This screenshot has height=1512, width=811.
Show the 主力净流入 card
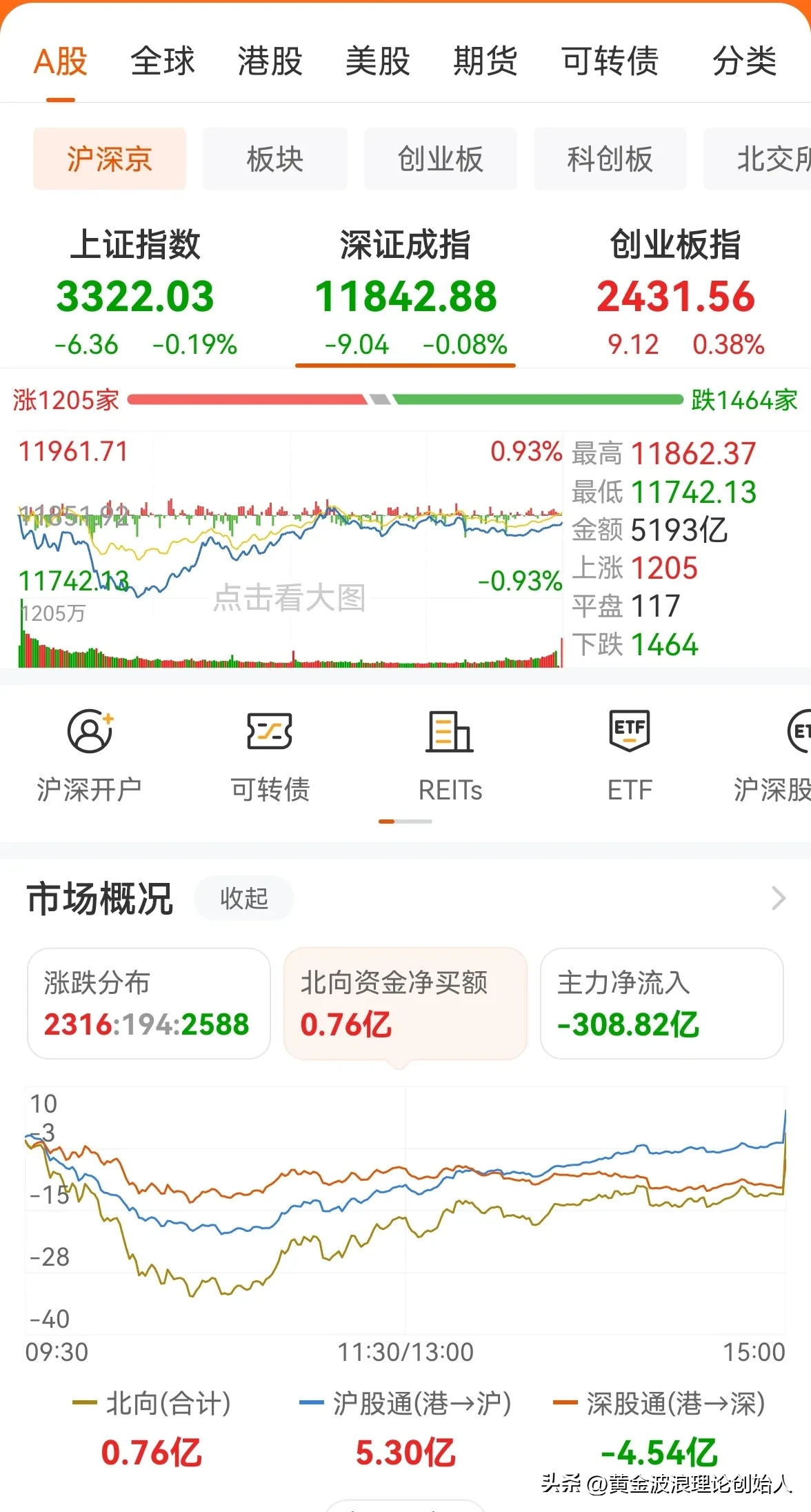[x=661, y=1003]
